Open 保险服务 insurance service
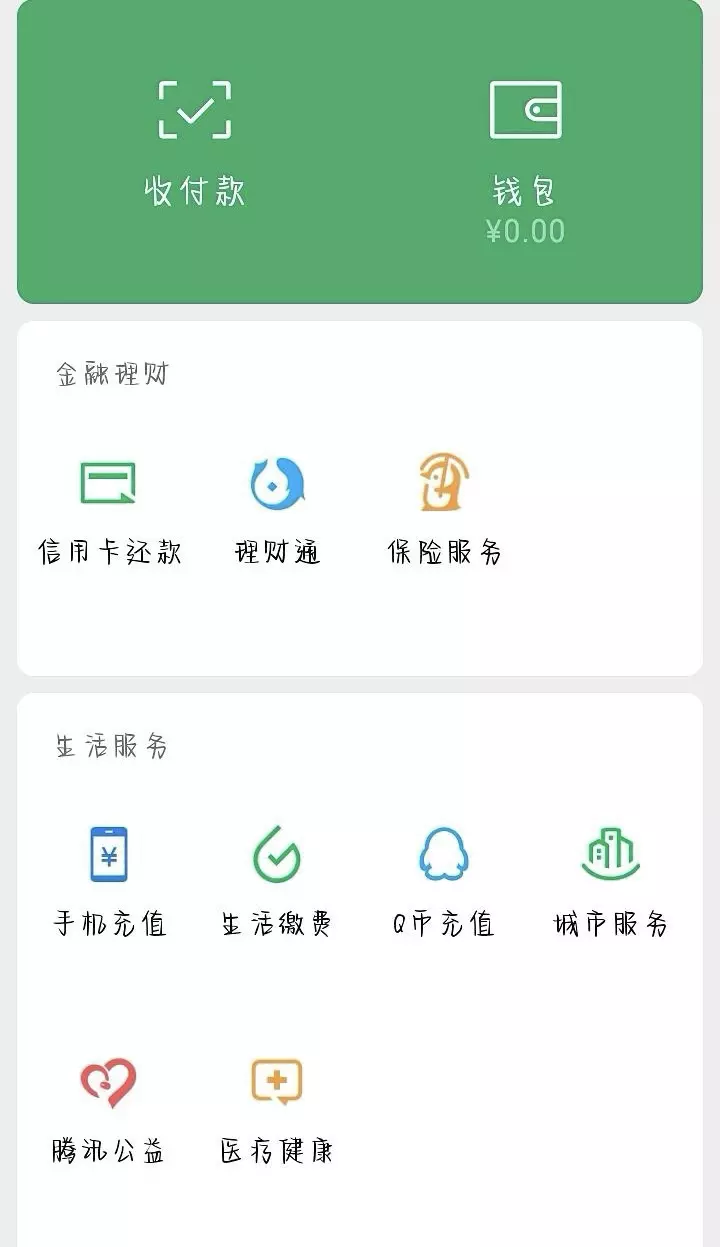720x1247 pixels. click(444, 509)
